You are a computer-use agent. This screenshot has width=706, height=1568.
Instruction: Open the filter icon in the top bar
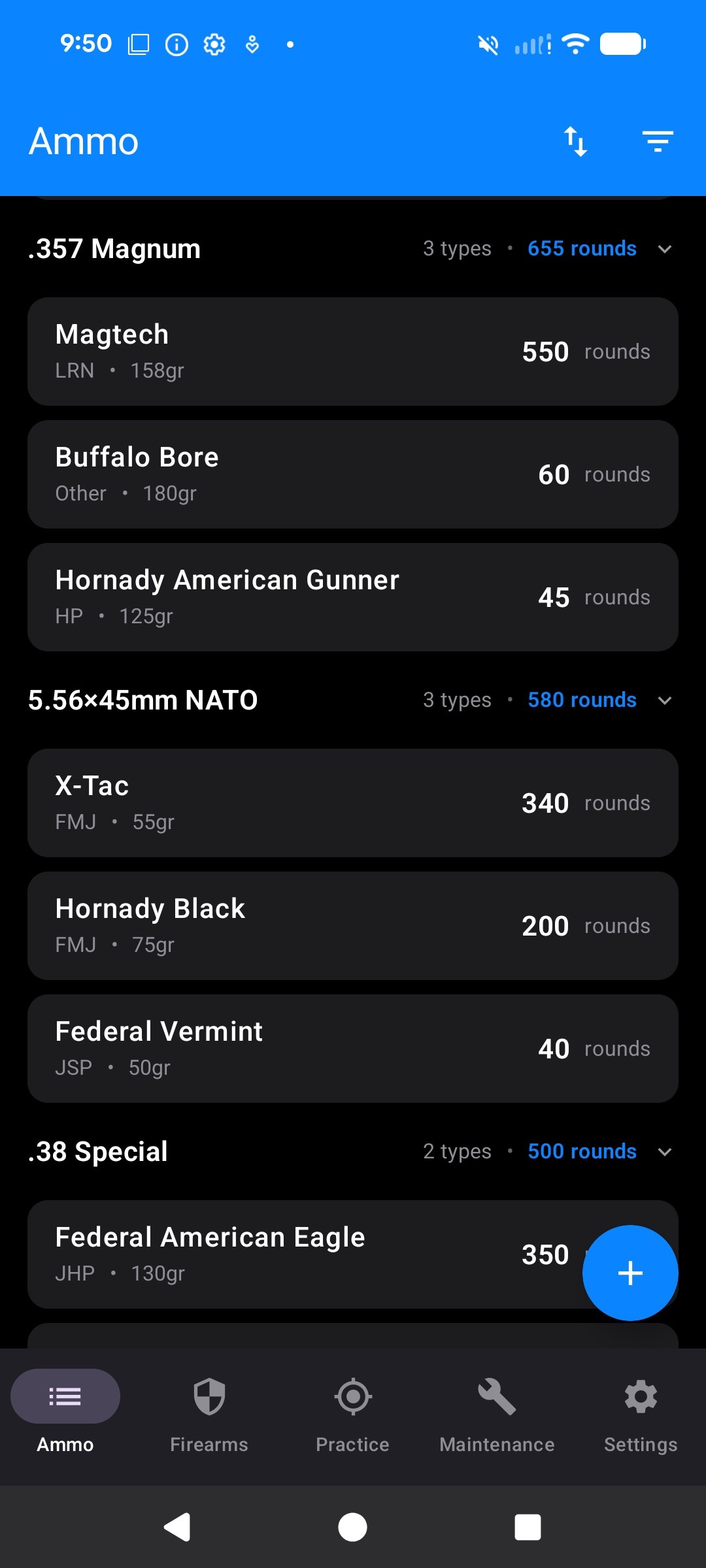(x=658, y=140)
